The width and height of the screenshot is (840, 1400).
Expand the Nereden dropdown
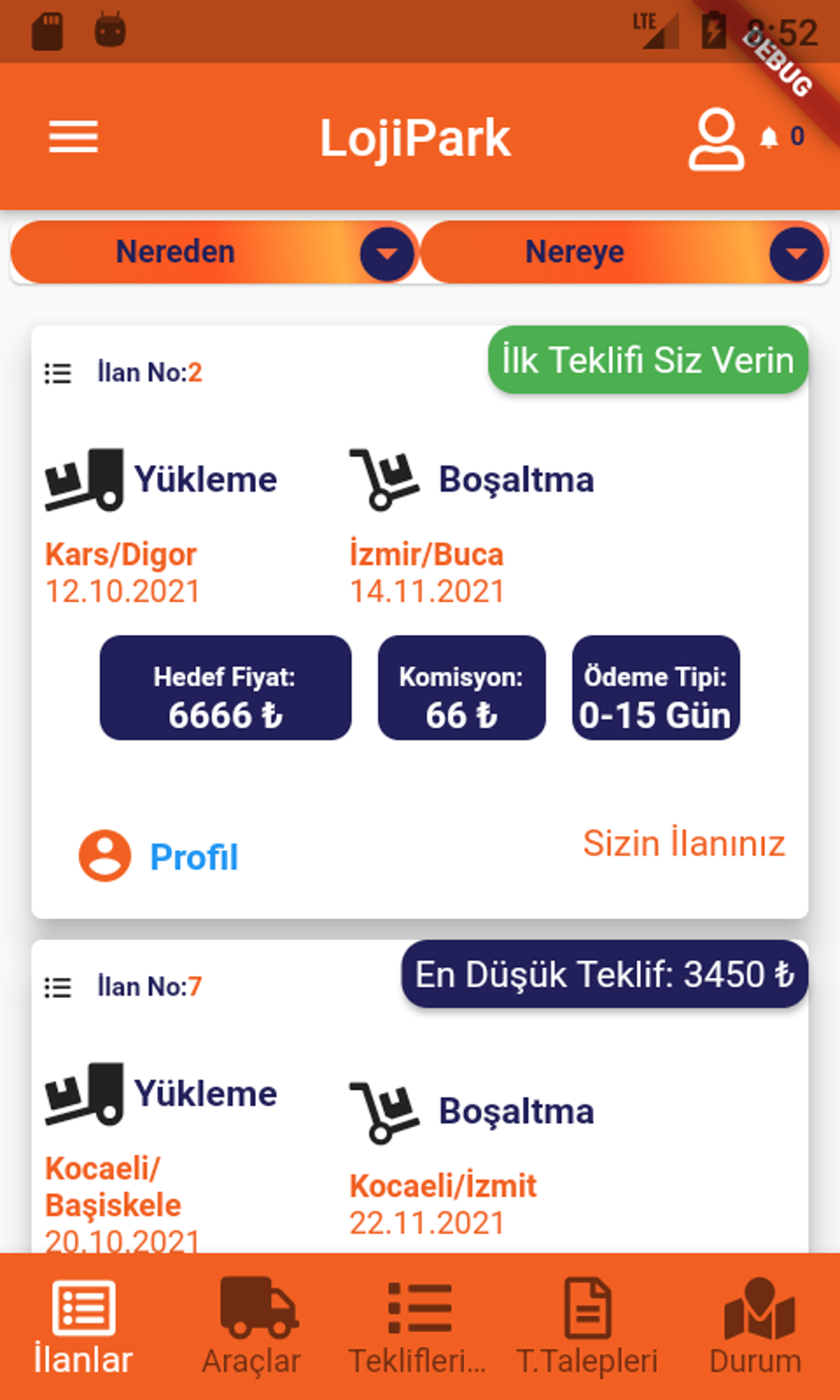(x=386, y=253)
